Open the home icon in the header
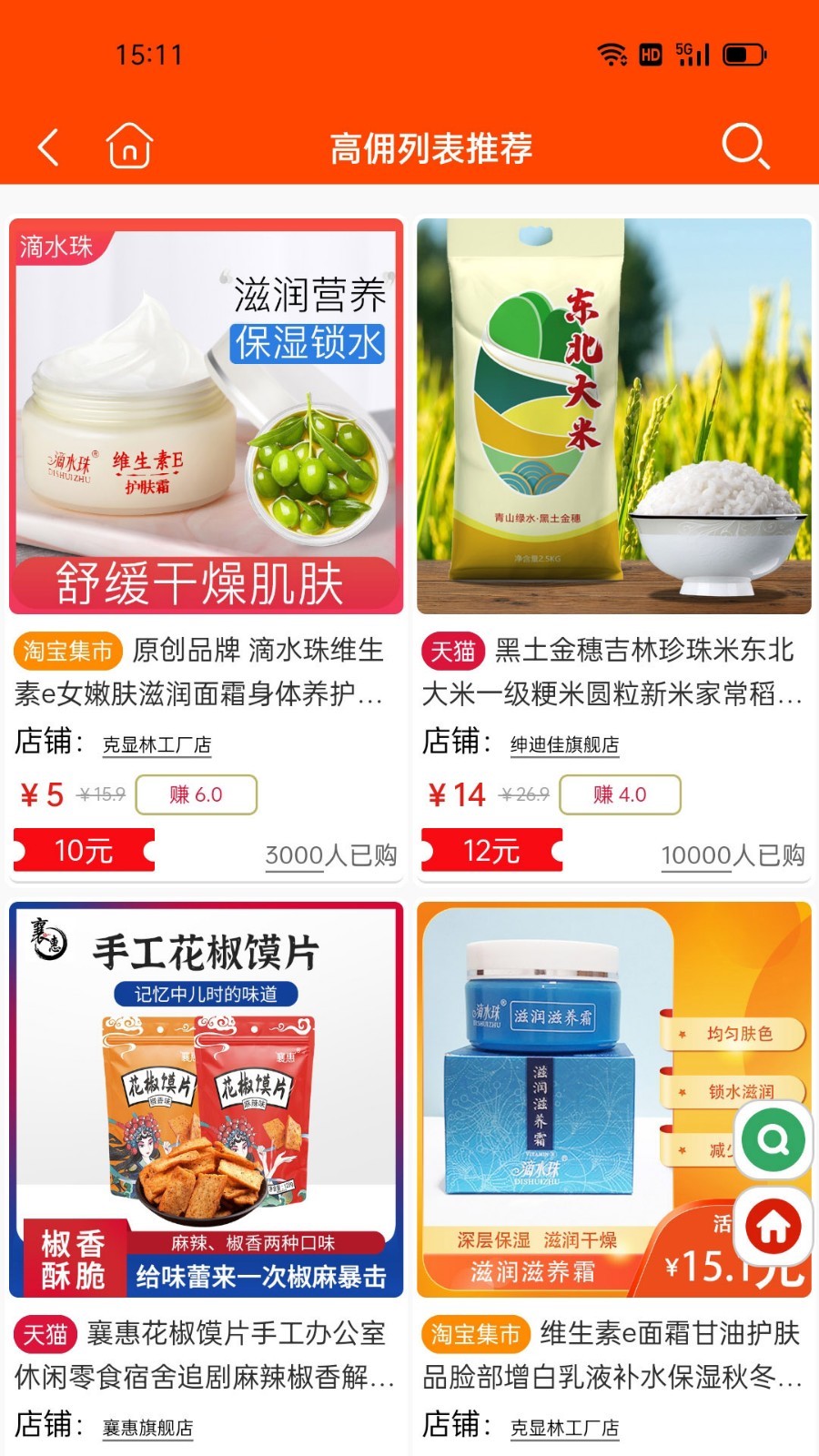 (129, 146)
